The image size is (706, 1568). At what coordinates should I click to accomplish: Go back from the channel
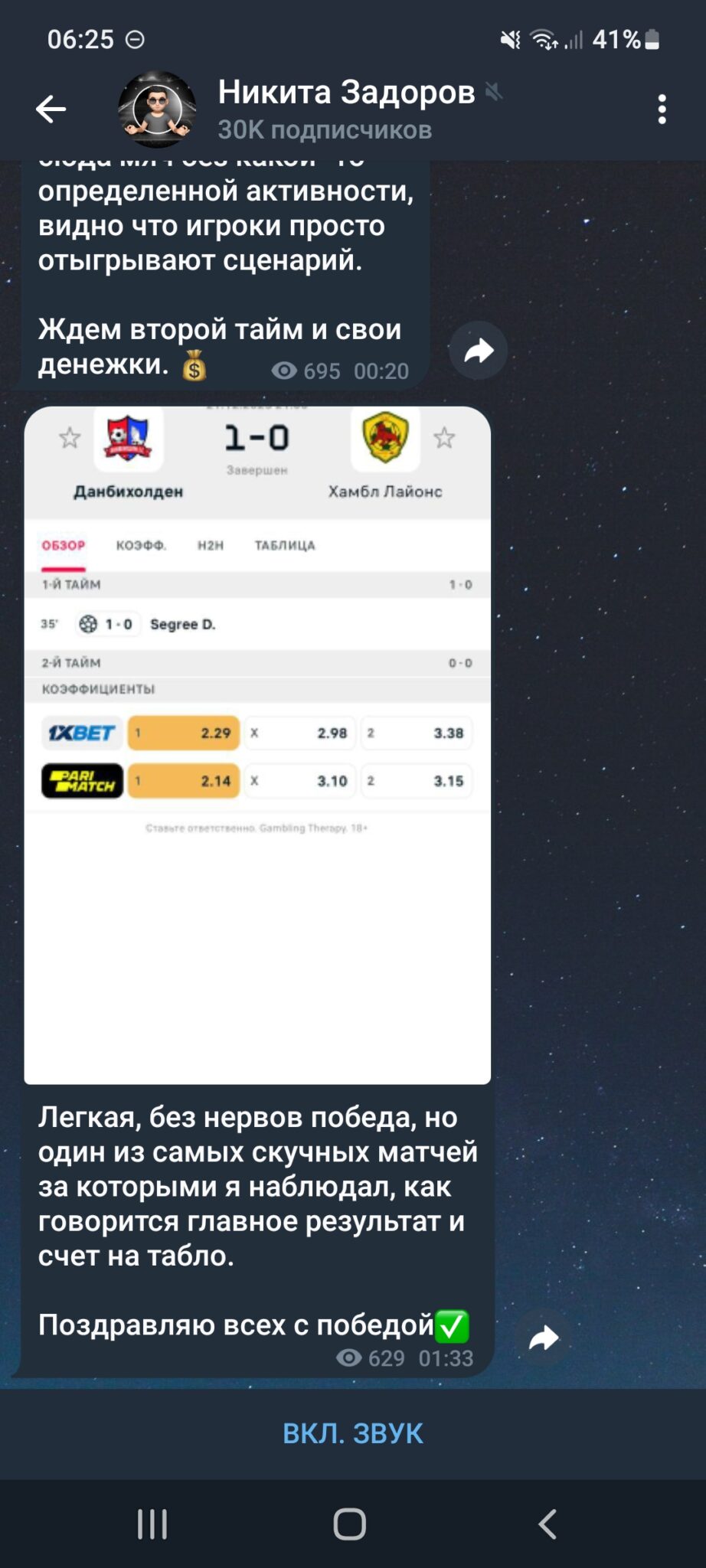[x=51, y=109]
